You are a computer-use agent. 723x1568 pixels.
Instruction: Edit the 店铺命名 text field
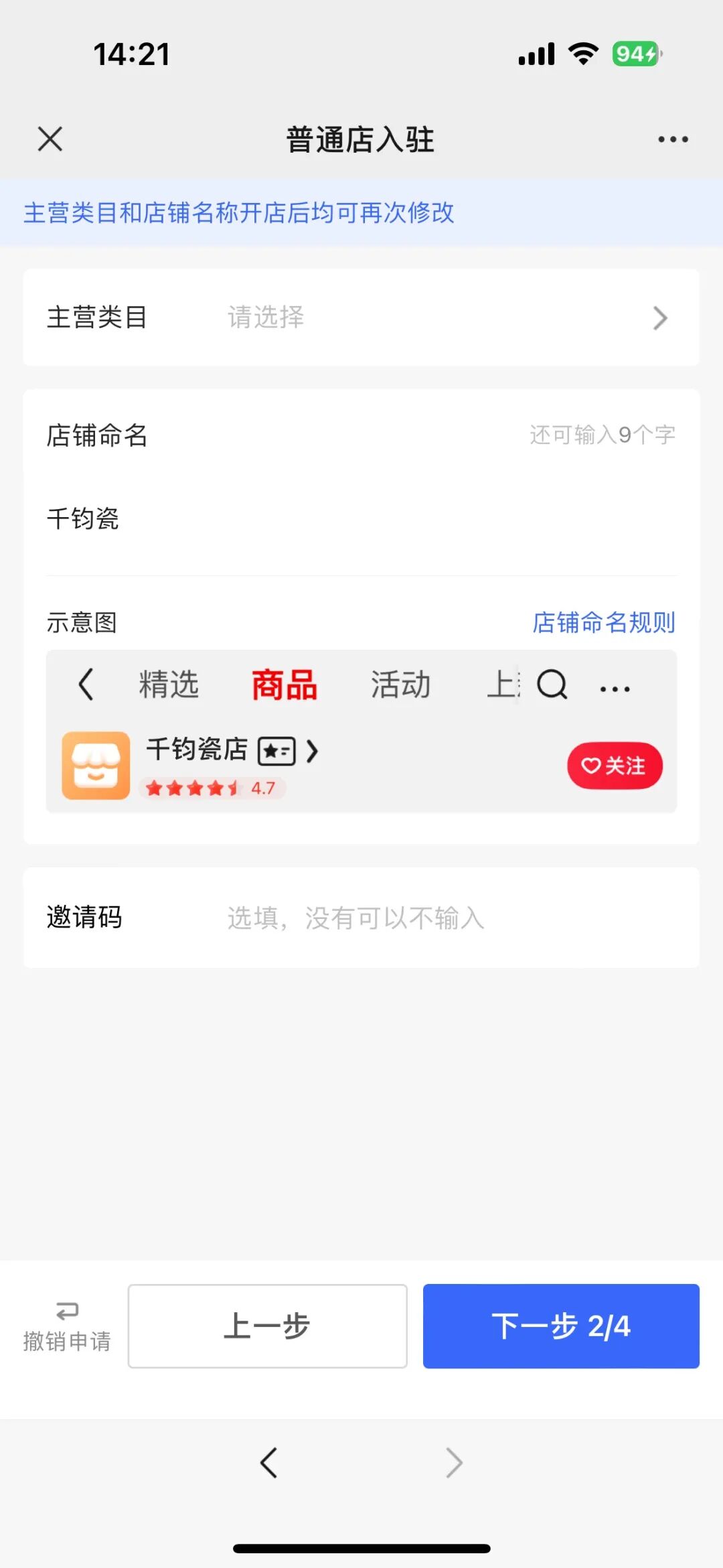361,519
